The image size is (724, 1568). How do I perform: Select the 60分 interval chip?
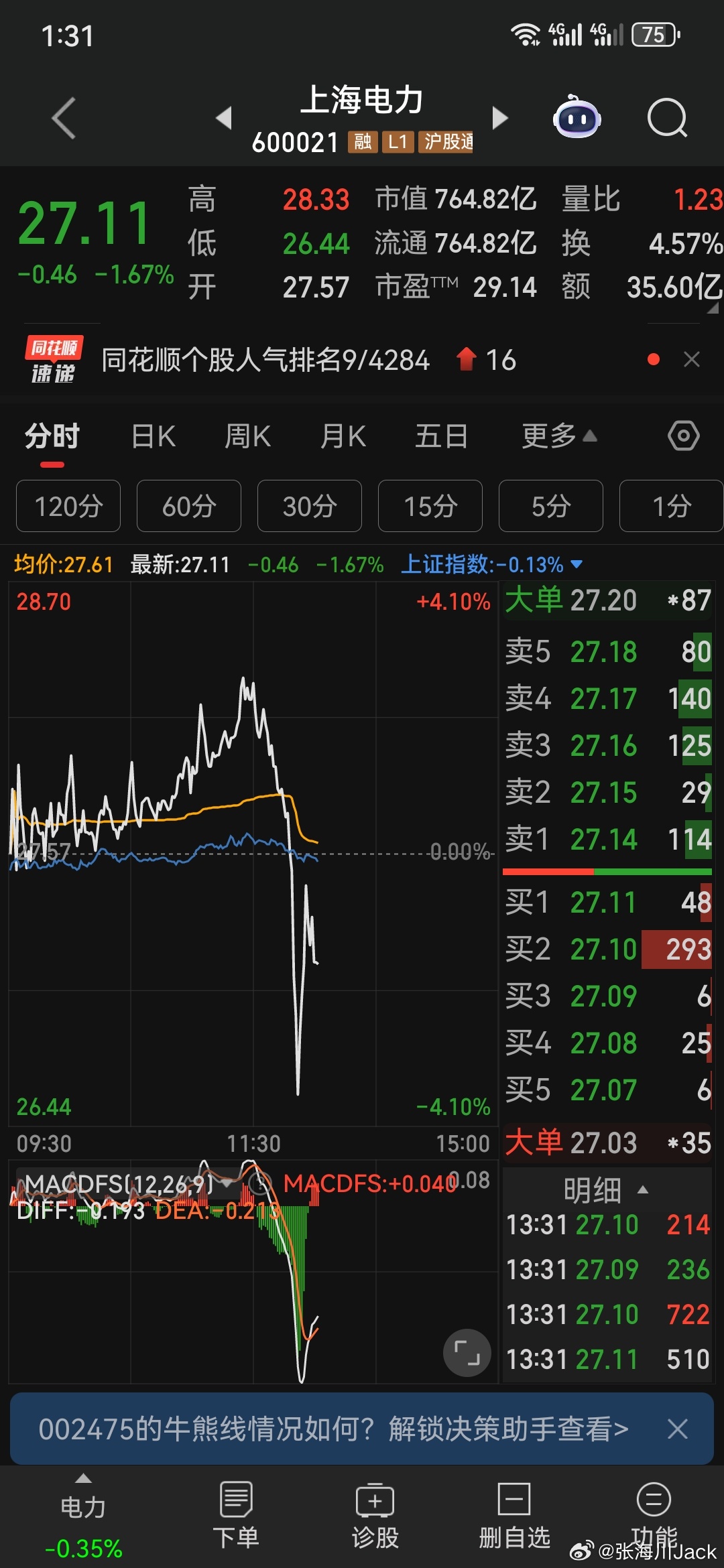(189, 507)
